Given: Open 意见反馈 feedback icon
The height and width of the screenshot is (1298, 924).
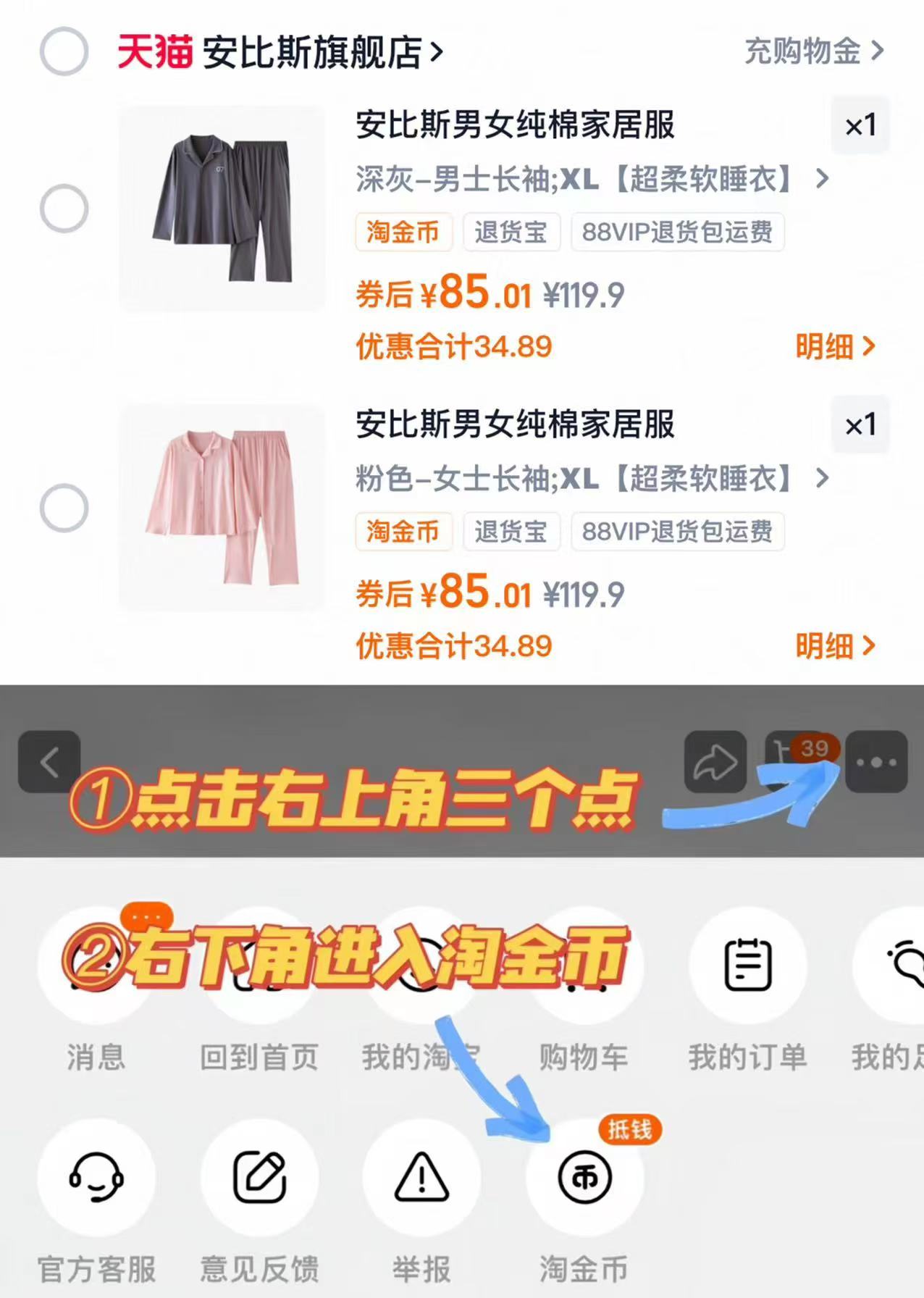Looking at the screenshot, I should pyautogui.click(x=259, y=1178).
